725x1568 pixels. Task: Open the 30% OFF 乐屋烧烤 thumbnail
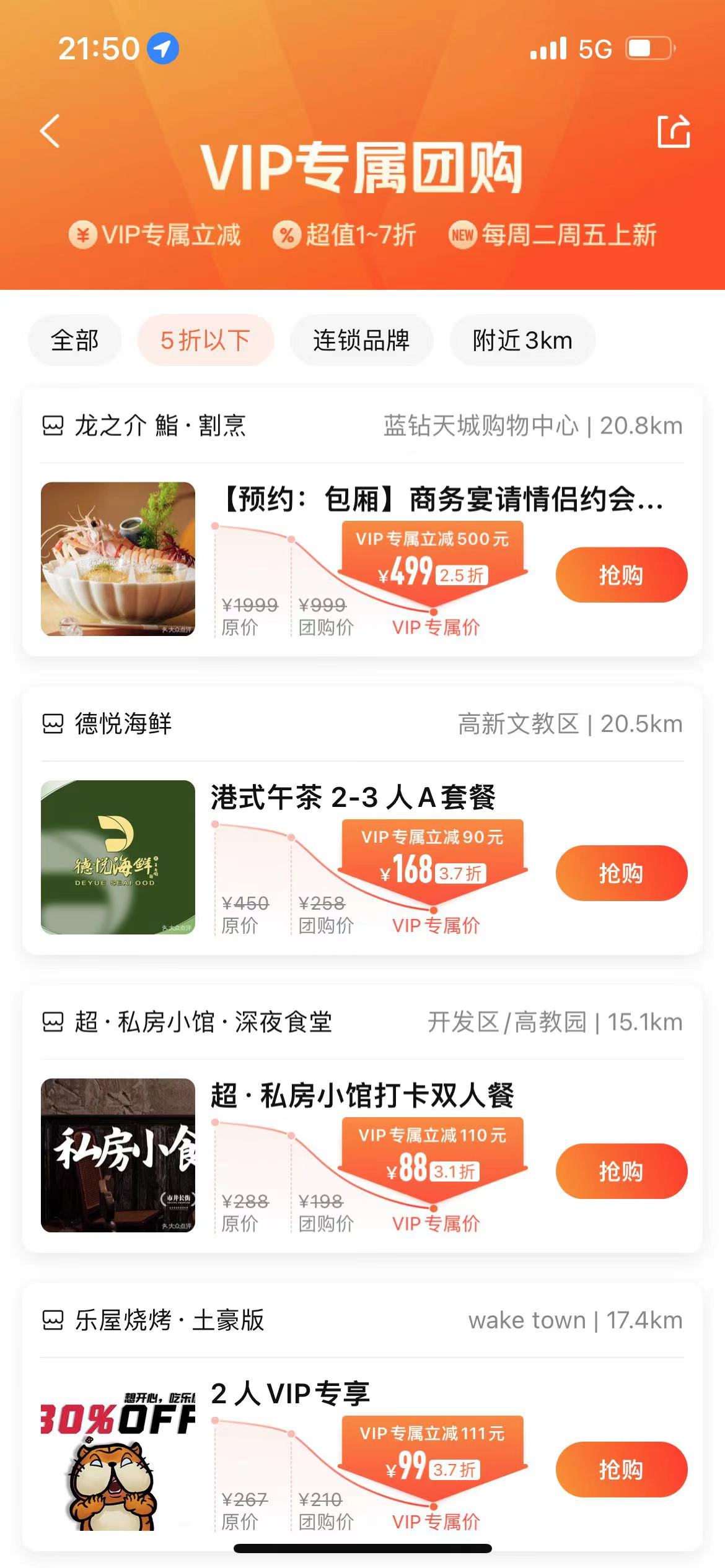(118, 1453)
